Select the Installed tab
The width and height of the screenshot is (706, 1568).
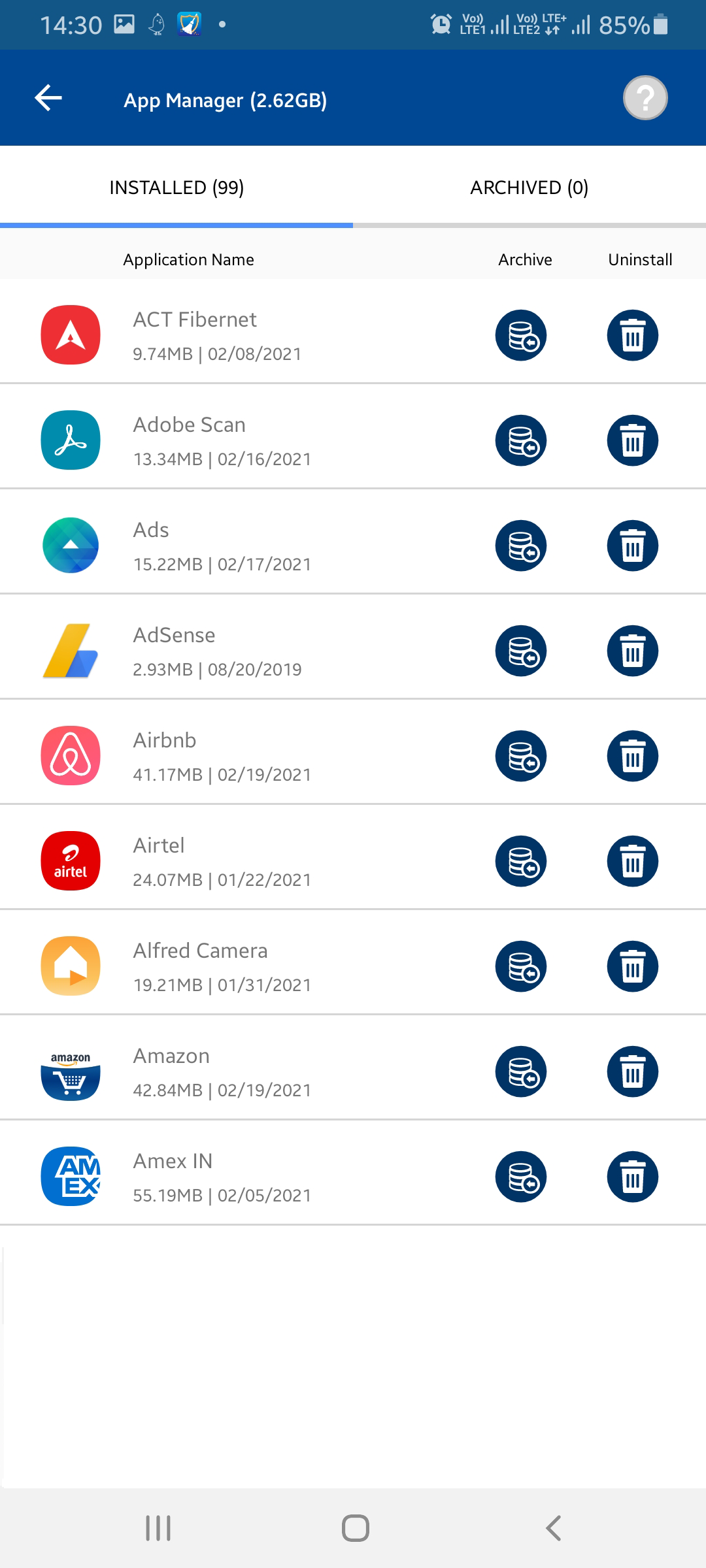(x=176, y=188)
